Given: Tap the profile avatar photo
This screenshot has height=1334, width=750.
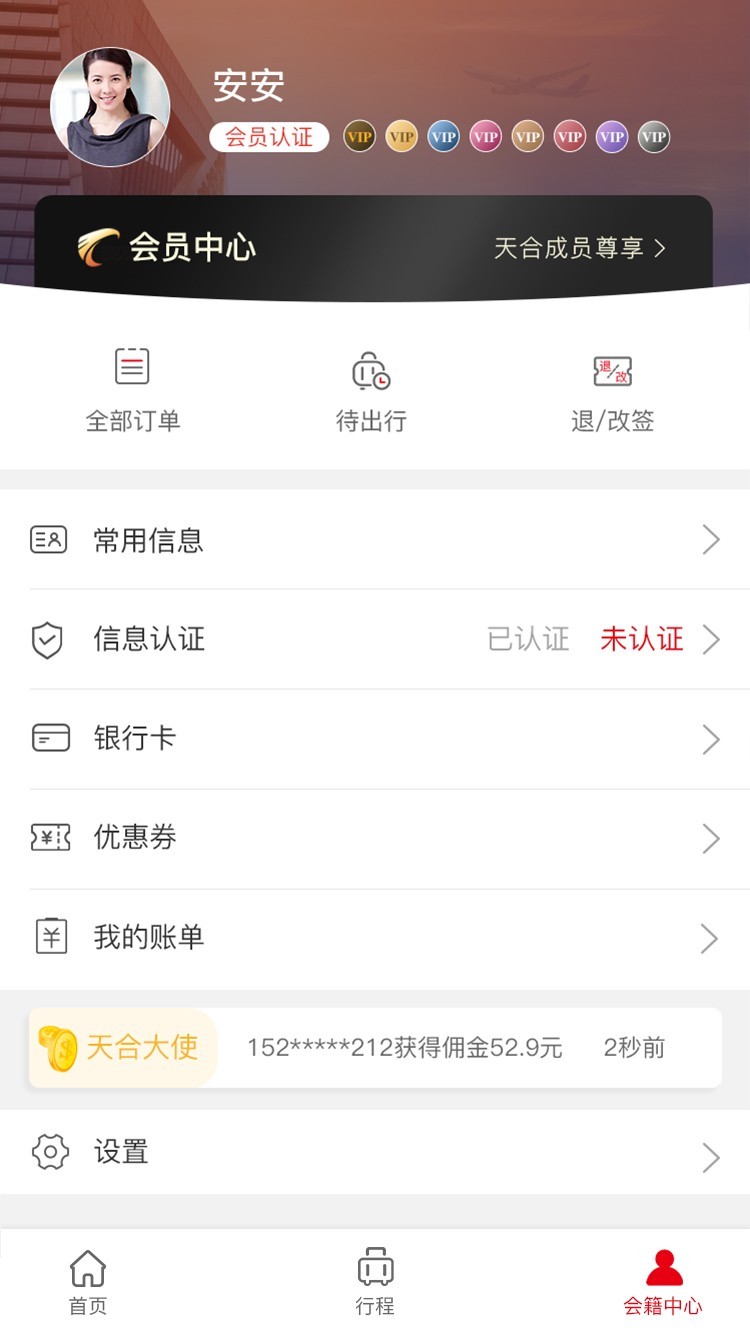Looking at the screenshot, I should point(110,107).
